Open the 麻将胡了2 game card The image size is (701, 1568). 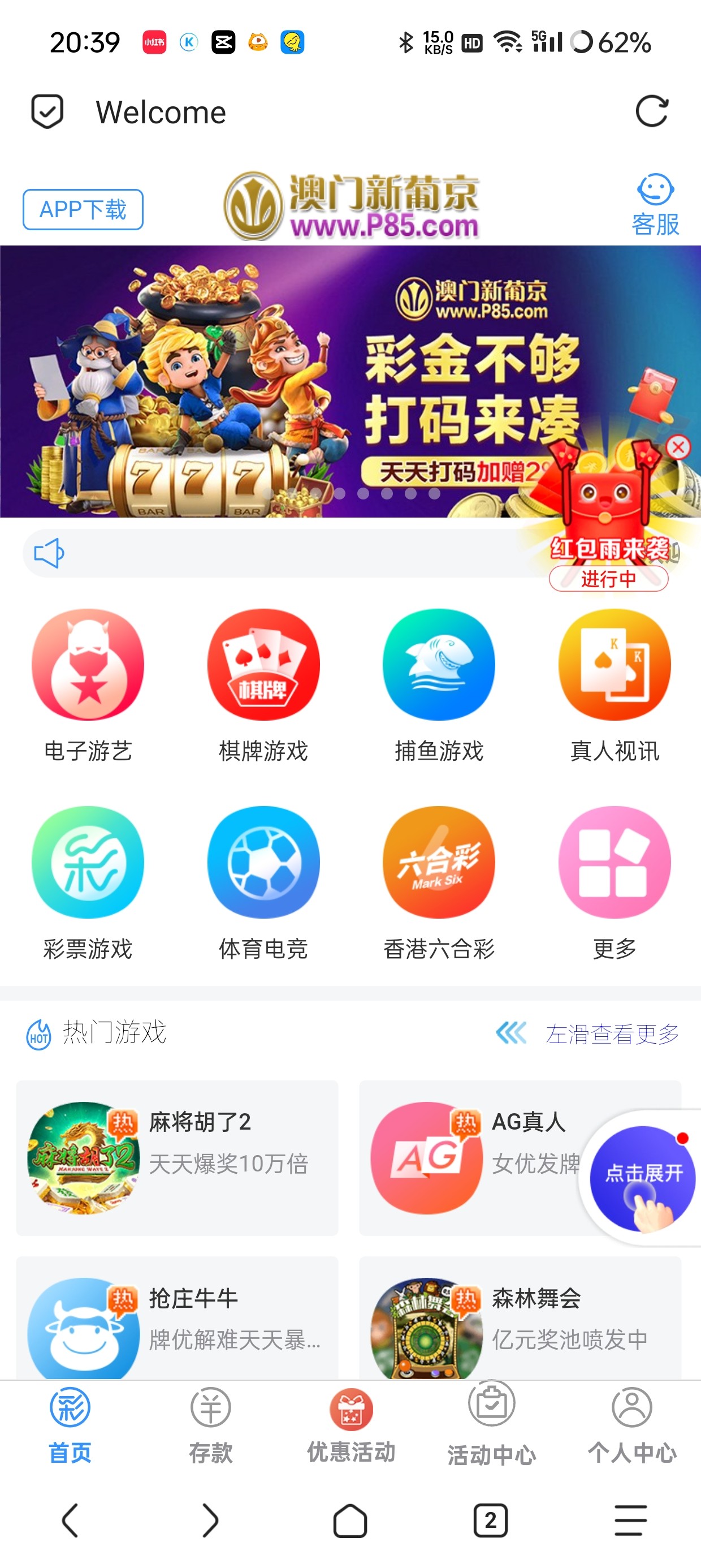click(x=177, y=1157)
